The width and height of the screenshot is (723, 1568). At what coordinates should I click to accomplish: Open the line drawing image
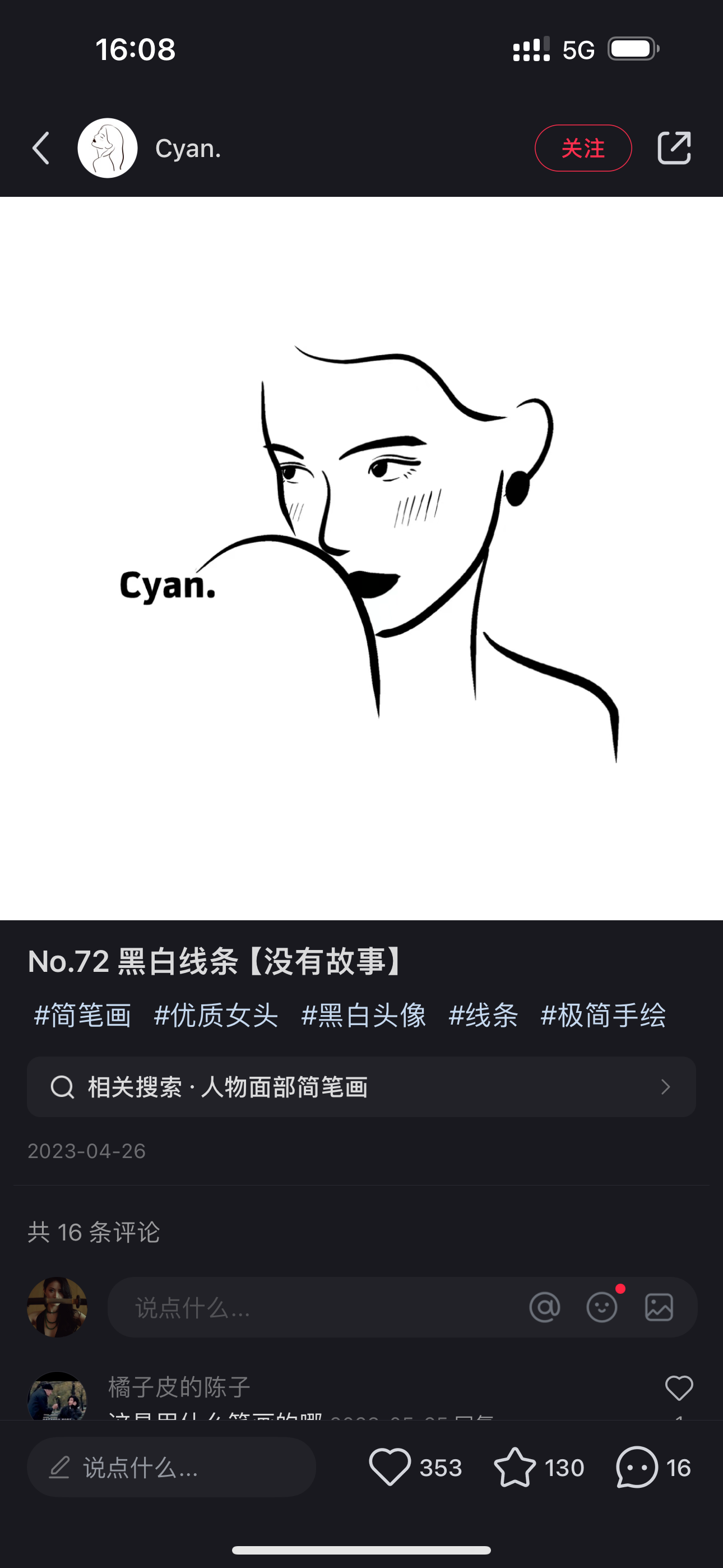361,557
